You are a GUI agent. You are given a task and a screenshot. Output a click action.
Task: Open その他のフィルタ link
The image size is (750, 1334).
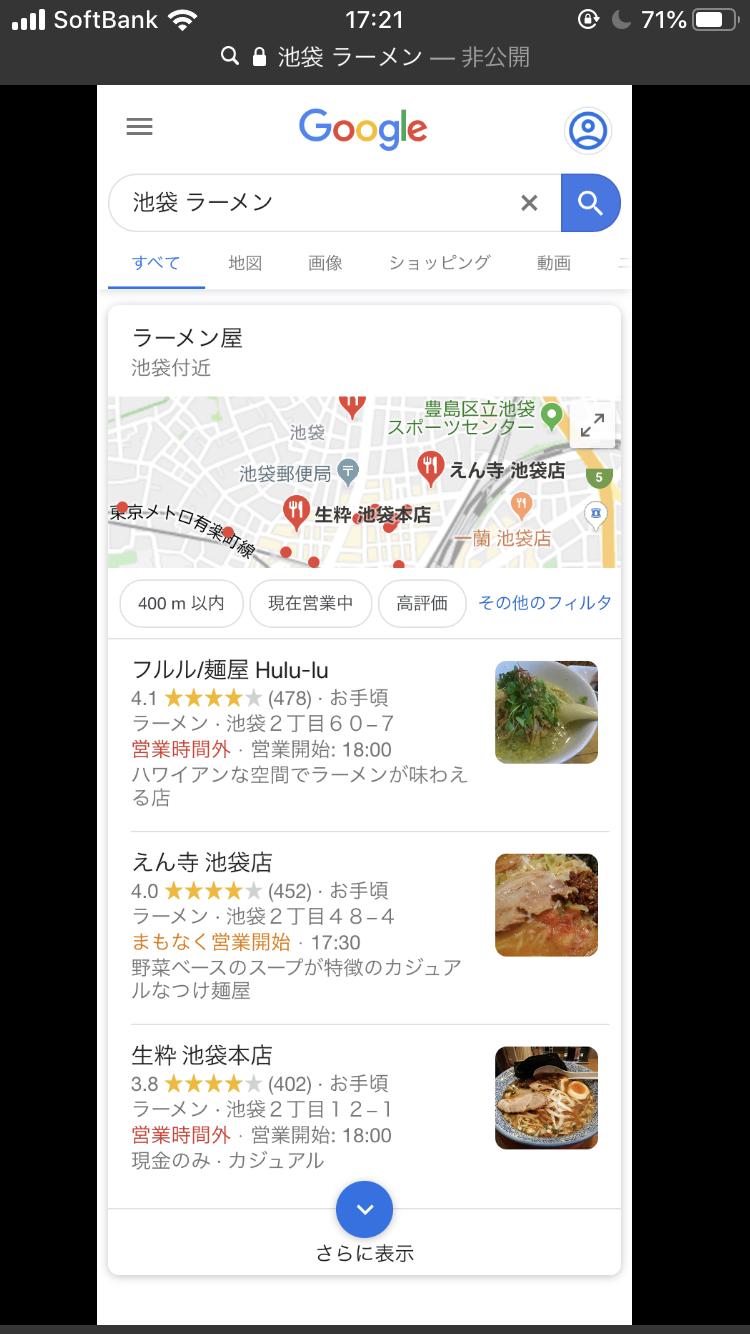pyautogui.click(x=544, y=603)
